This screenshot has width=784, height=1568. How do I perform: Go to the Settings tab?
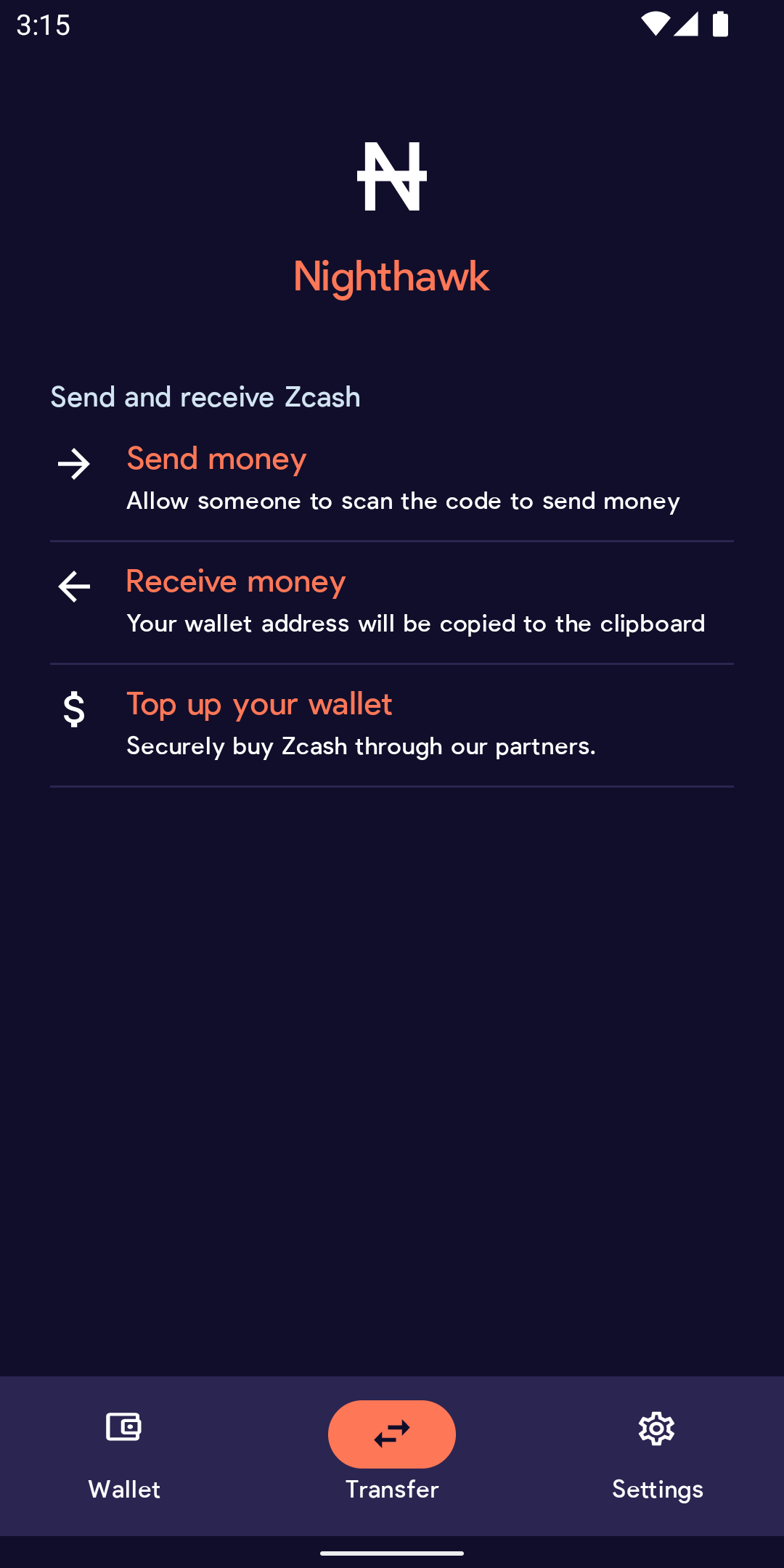click(x=657, y=1455)
